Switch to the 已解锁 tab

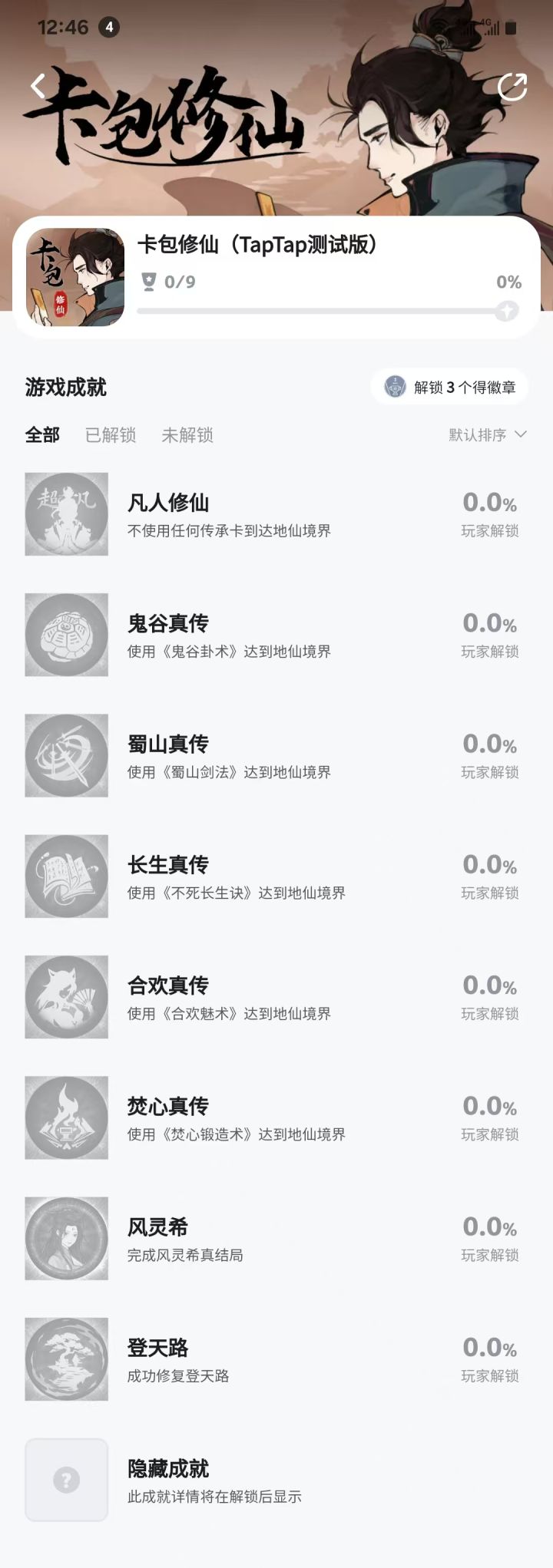pos(111,435)
